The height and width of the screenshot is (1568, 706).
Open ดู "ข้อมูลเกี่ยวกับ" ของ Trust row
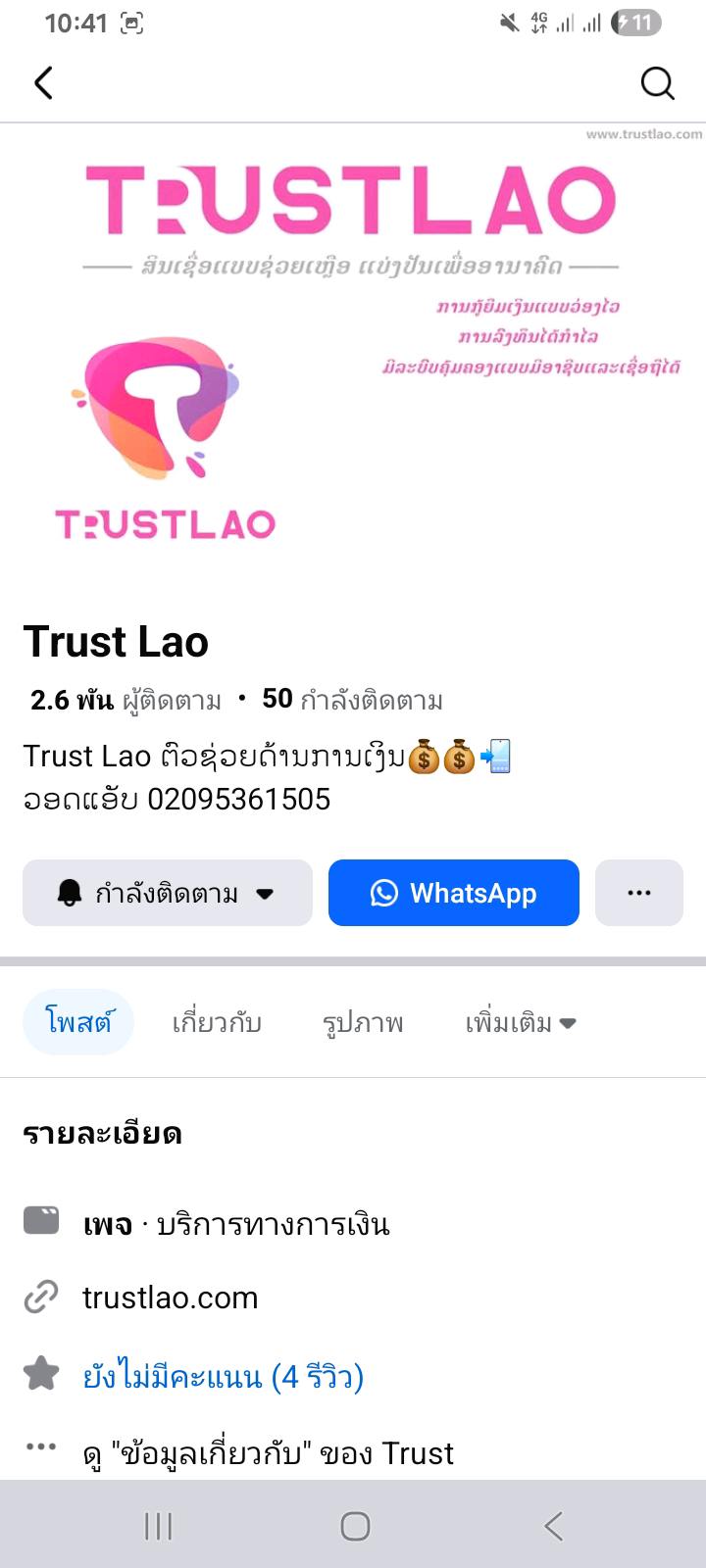coord(268,1452)
